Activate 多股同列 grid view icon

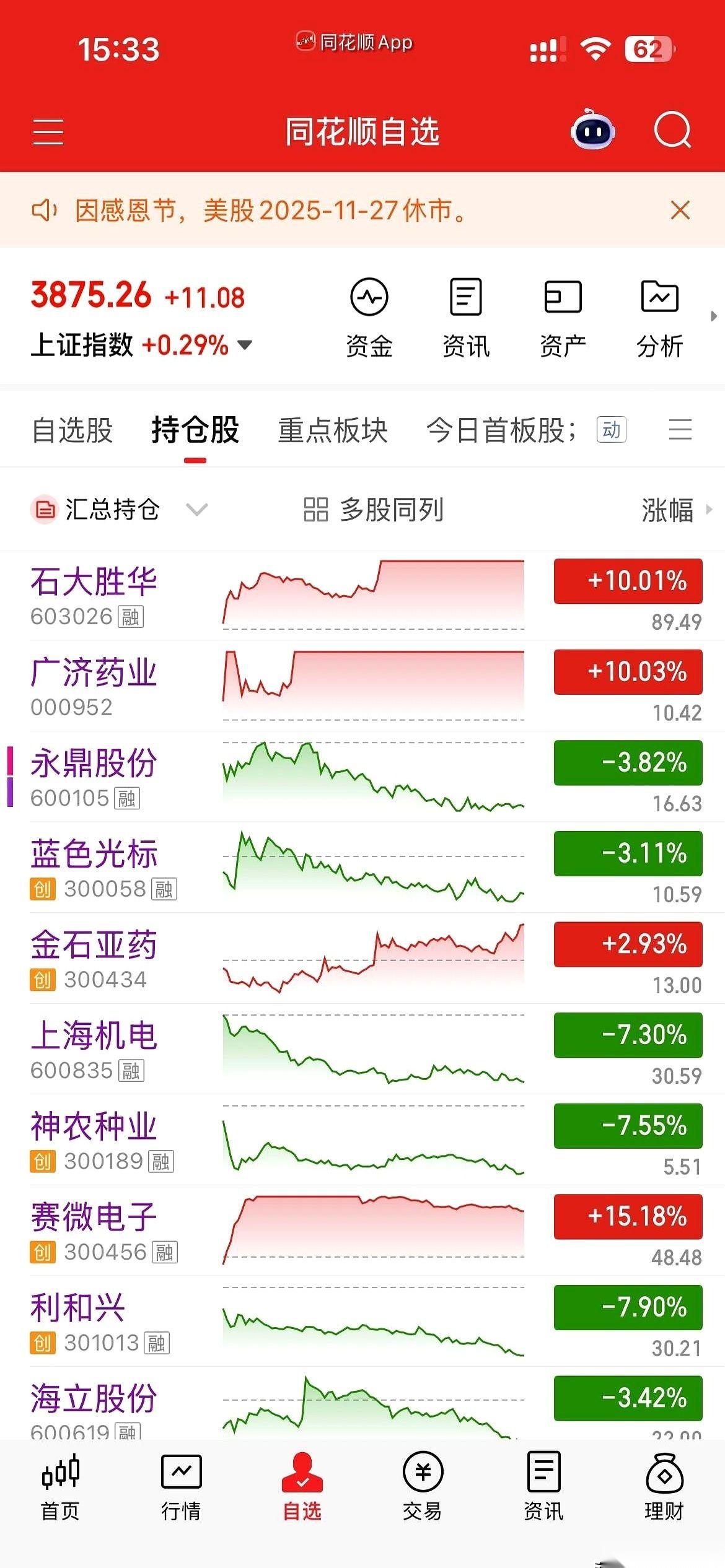coord(315,510)
